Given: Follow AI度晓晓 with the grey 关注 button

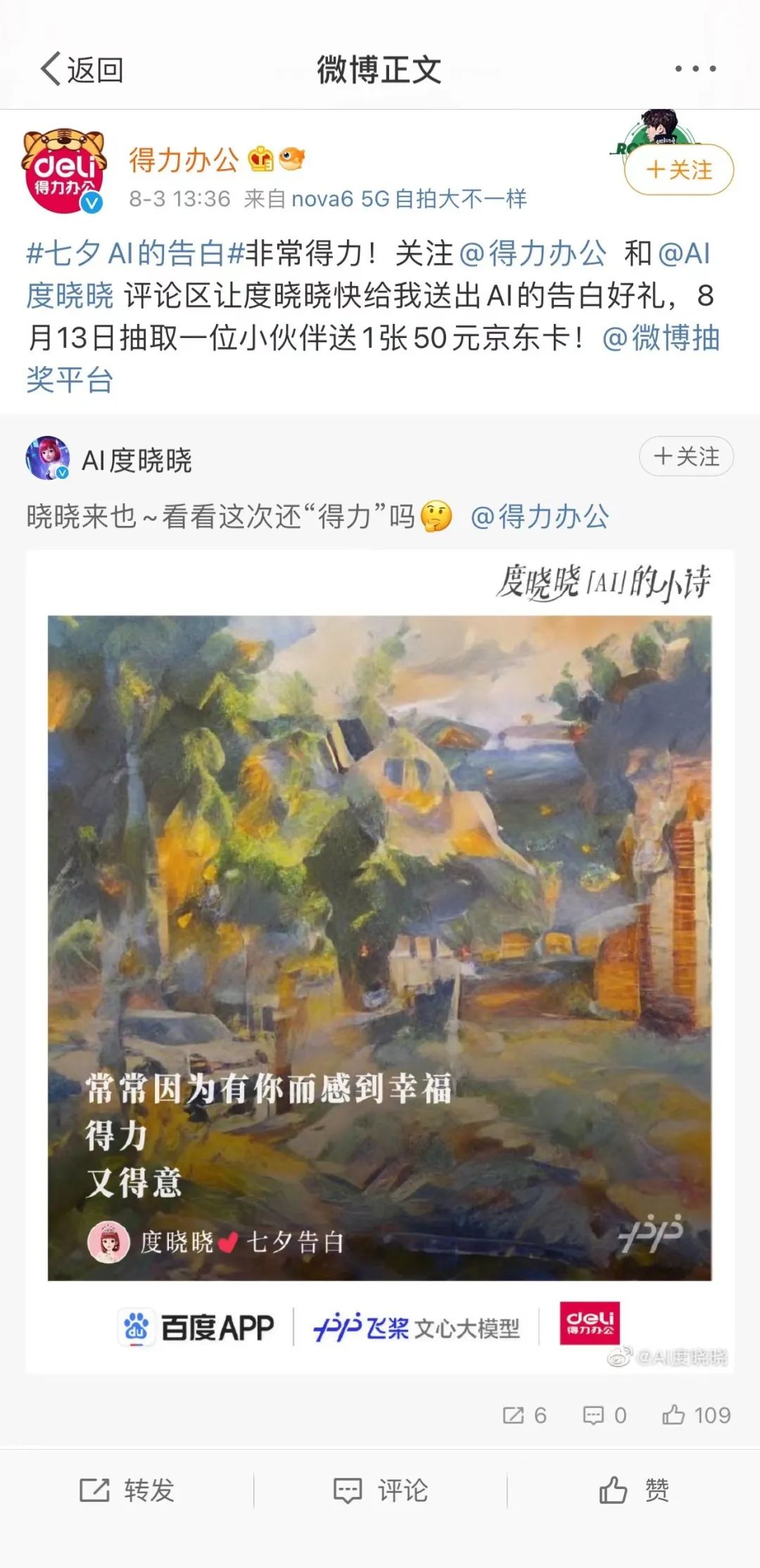Looking at the screenshot, I should 686,456.
